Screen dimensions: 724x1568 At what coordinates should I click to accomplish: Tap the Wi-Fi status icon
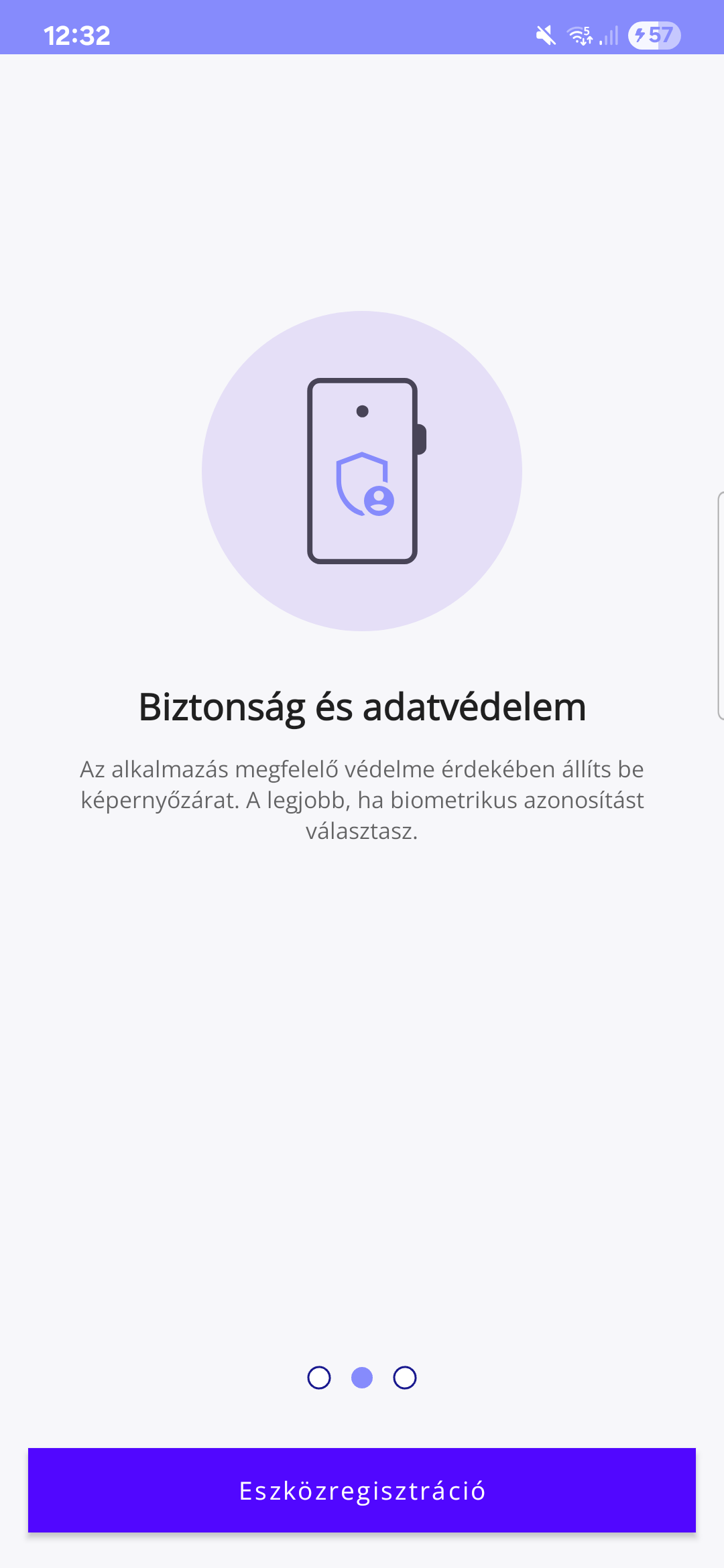[579, 36]
